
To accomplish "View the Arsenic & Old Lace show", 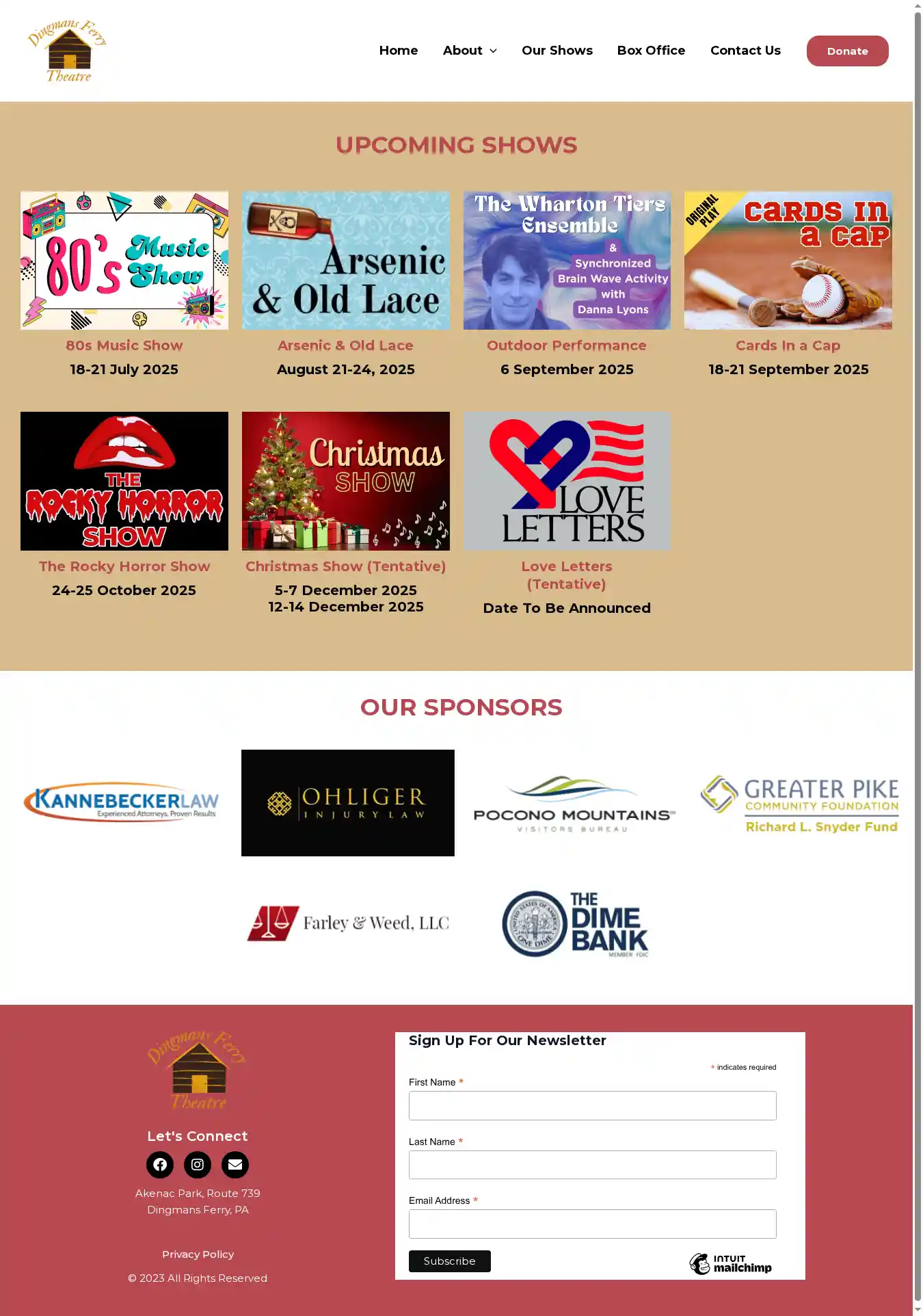I will click(x=345, y=345).
